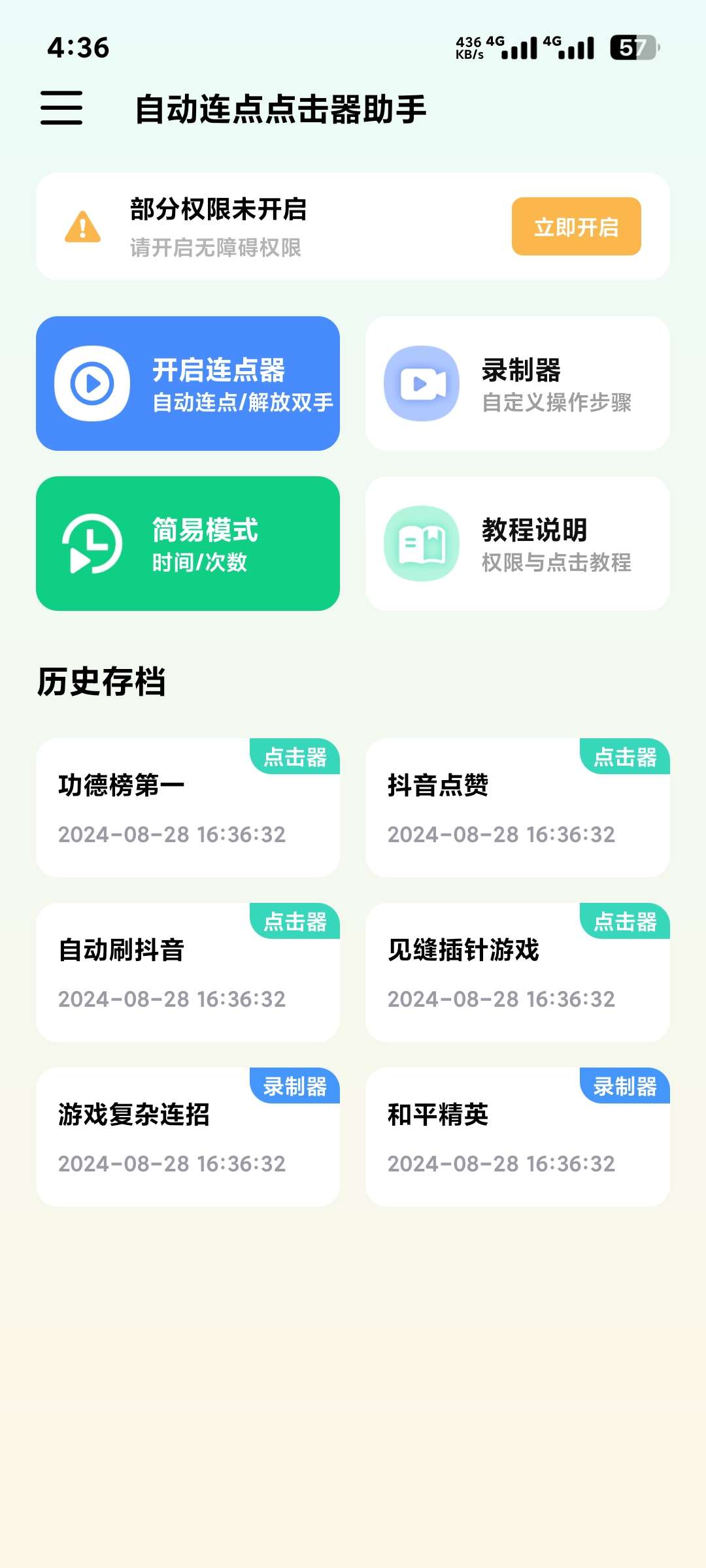Open 开启连点器 to start auto clicking
This screenshot has width=706, height=1568.
click(190, 384)
